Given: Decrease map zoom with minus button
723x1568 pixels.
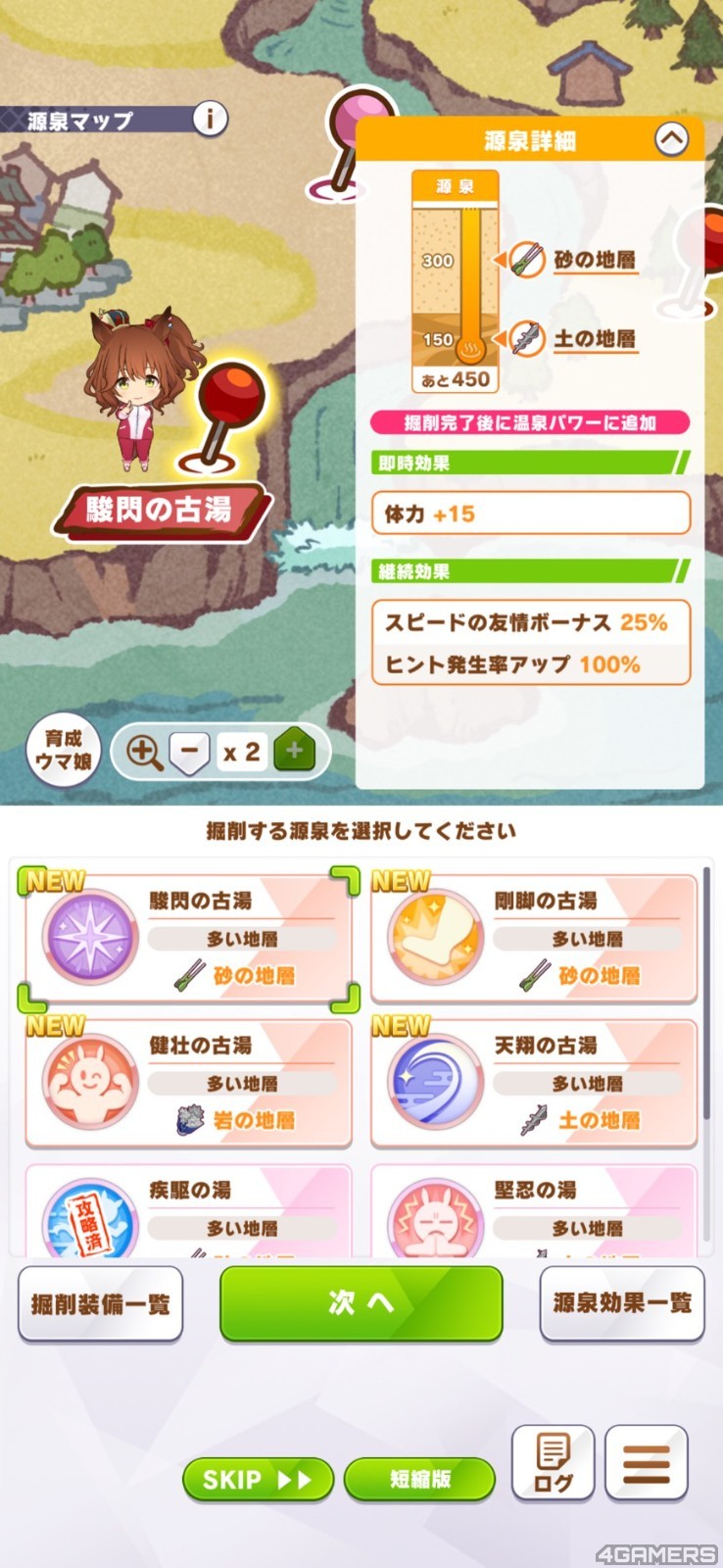Looking at the screenshot, I should (x=189, y=752).
